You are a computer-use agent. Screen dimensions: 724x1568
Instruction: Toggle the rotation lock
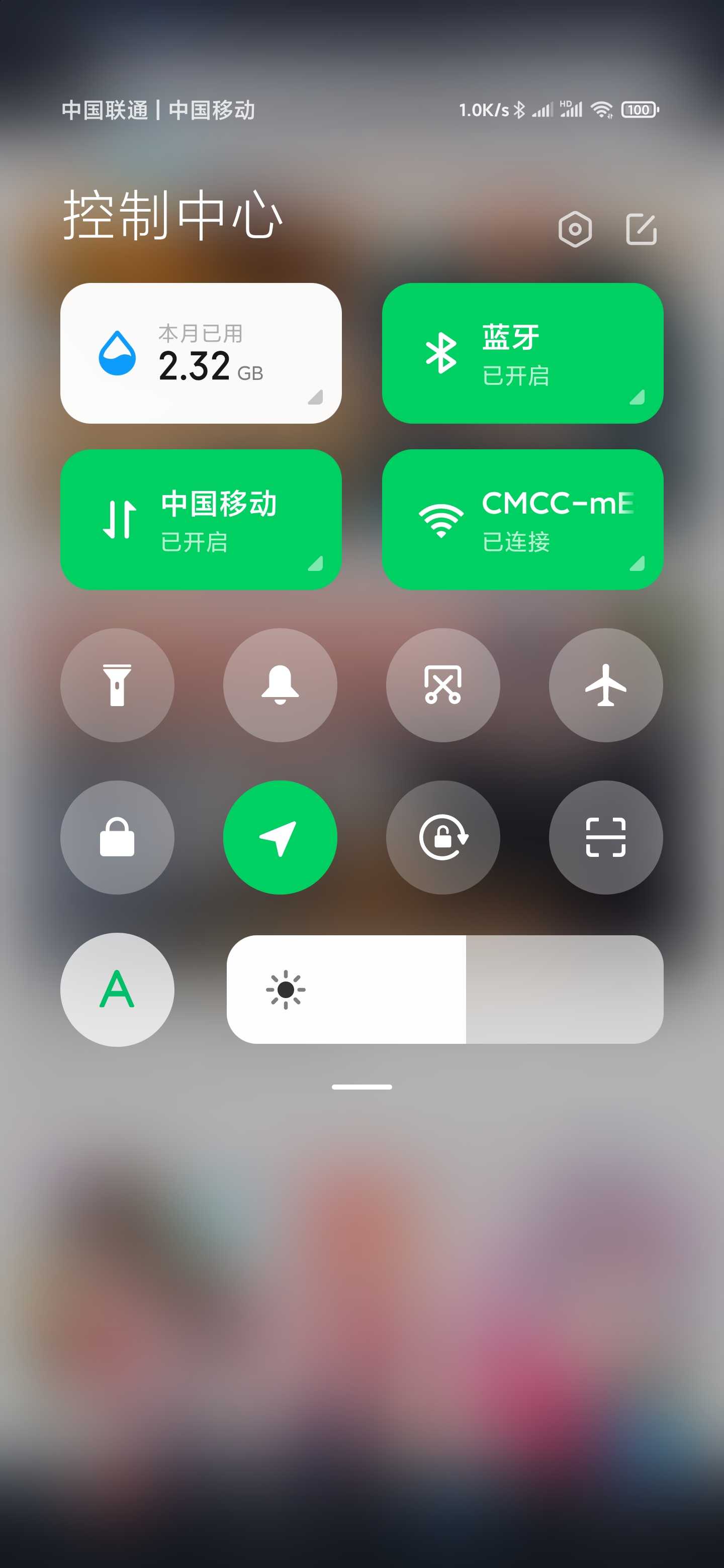point(442,838)
